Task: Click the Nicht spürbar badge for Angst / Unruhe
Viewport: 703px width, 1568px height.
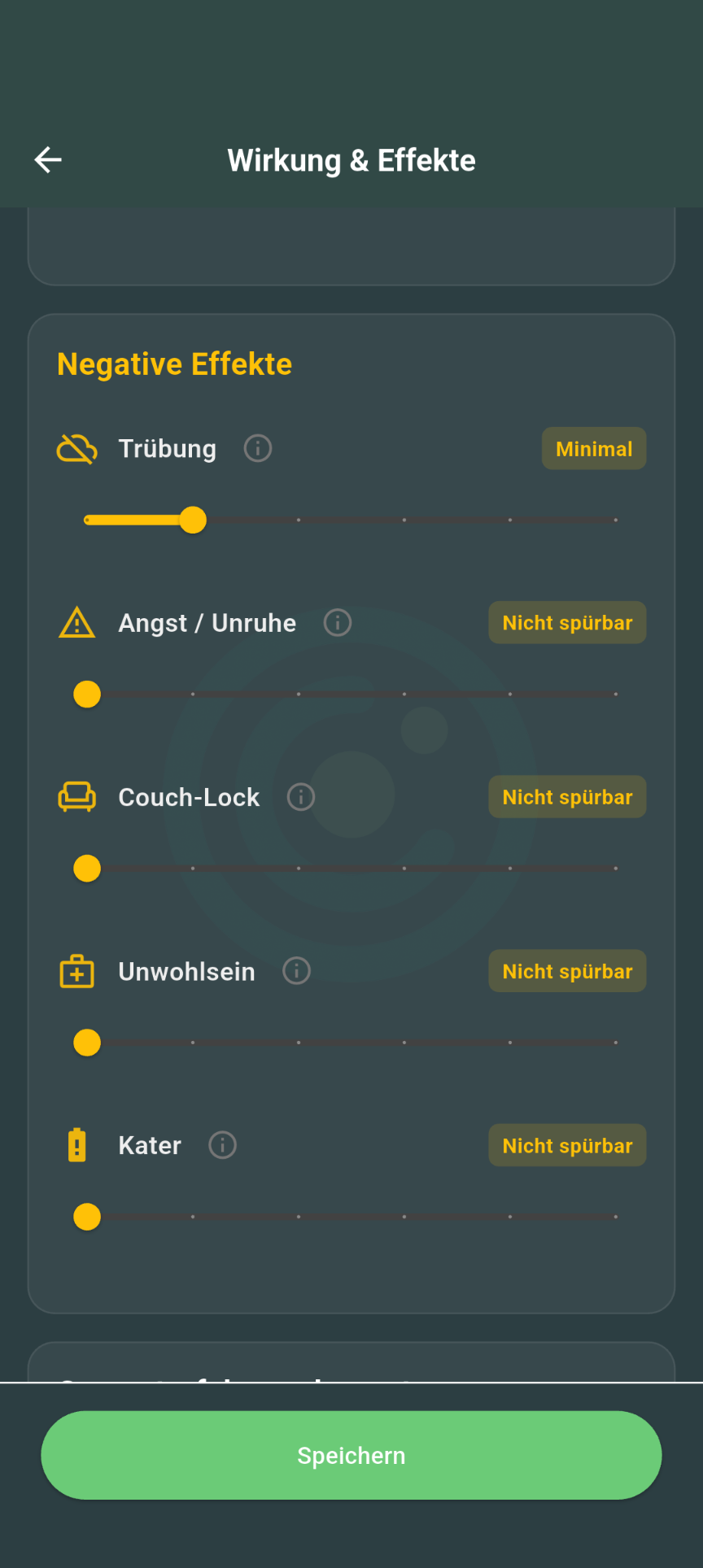Action: point(567,622)
